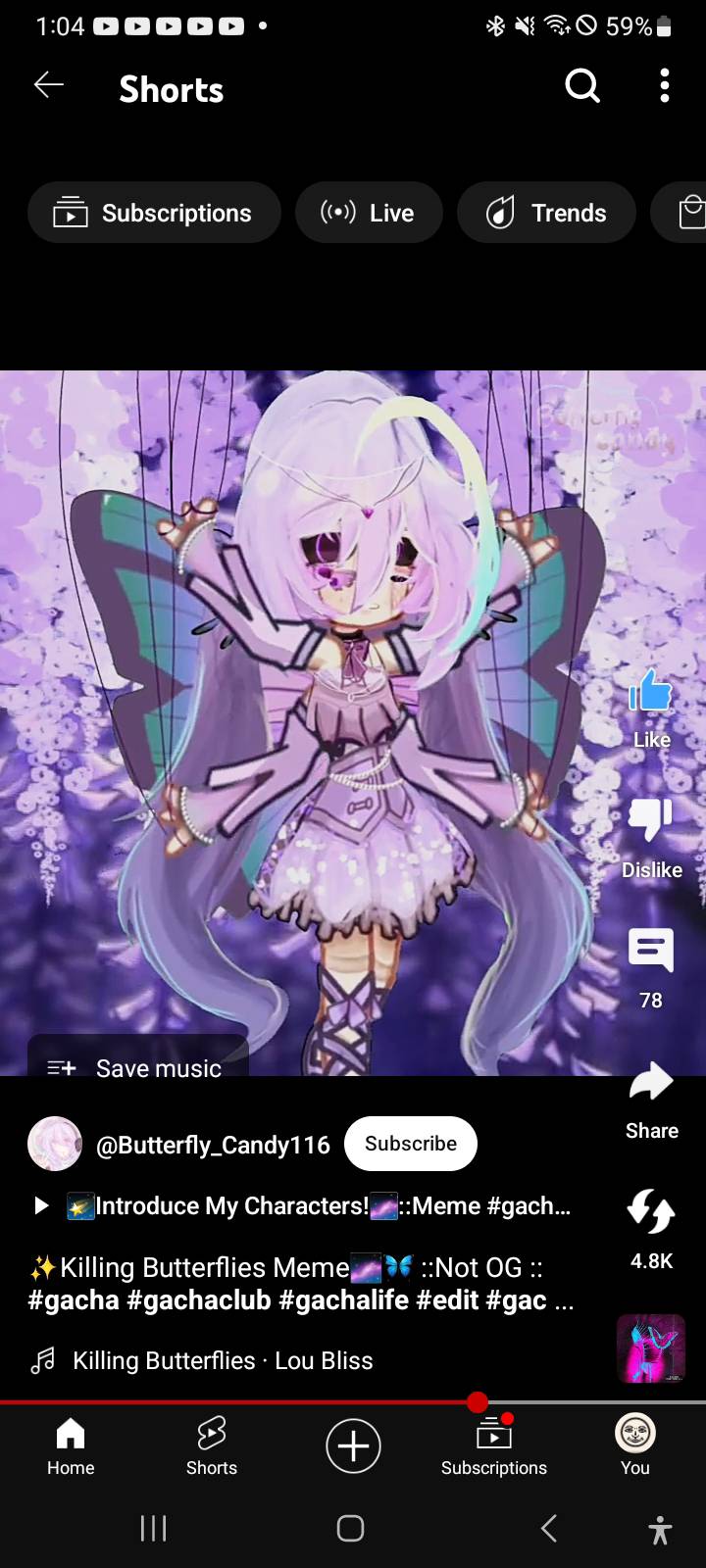Select the Trends chip
Viewport: 706px width, 1568px height.
546,213
